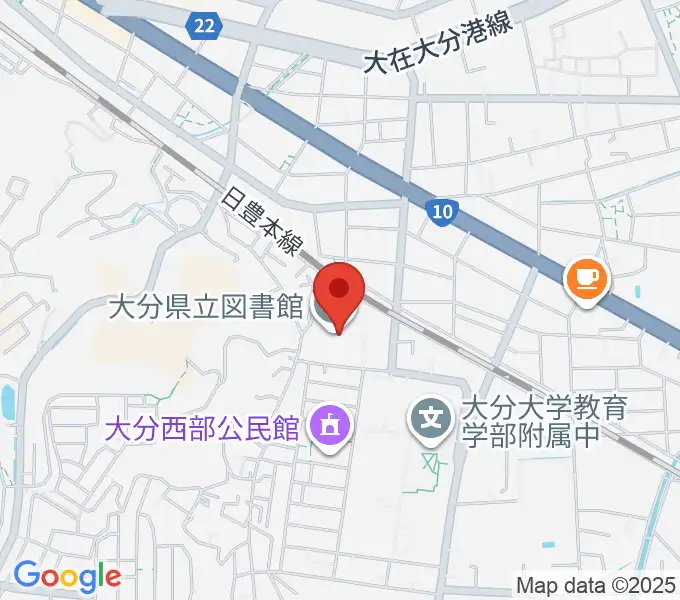Open the 大分県立図書館 library place marker

[321, 310]
